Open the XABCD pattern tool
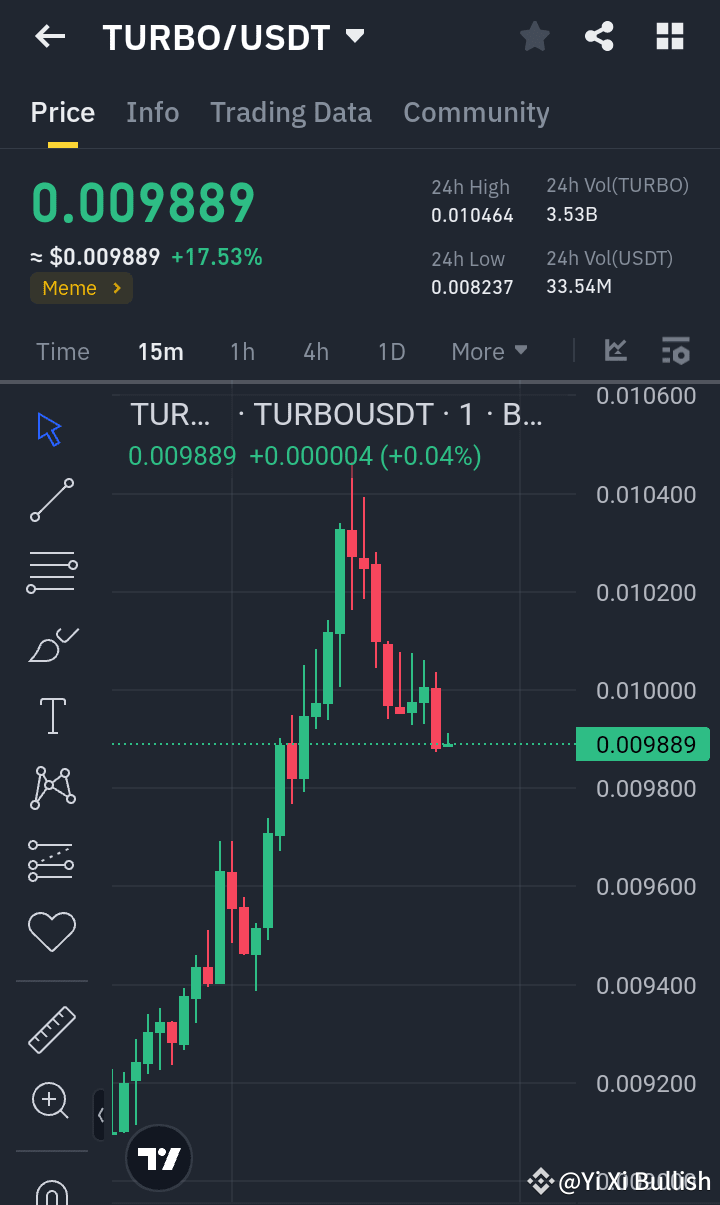720x1205 pixels. point(50,786)
